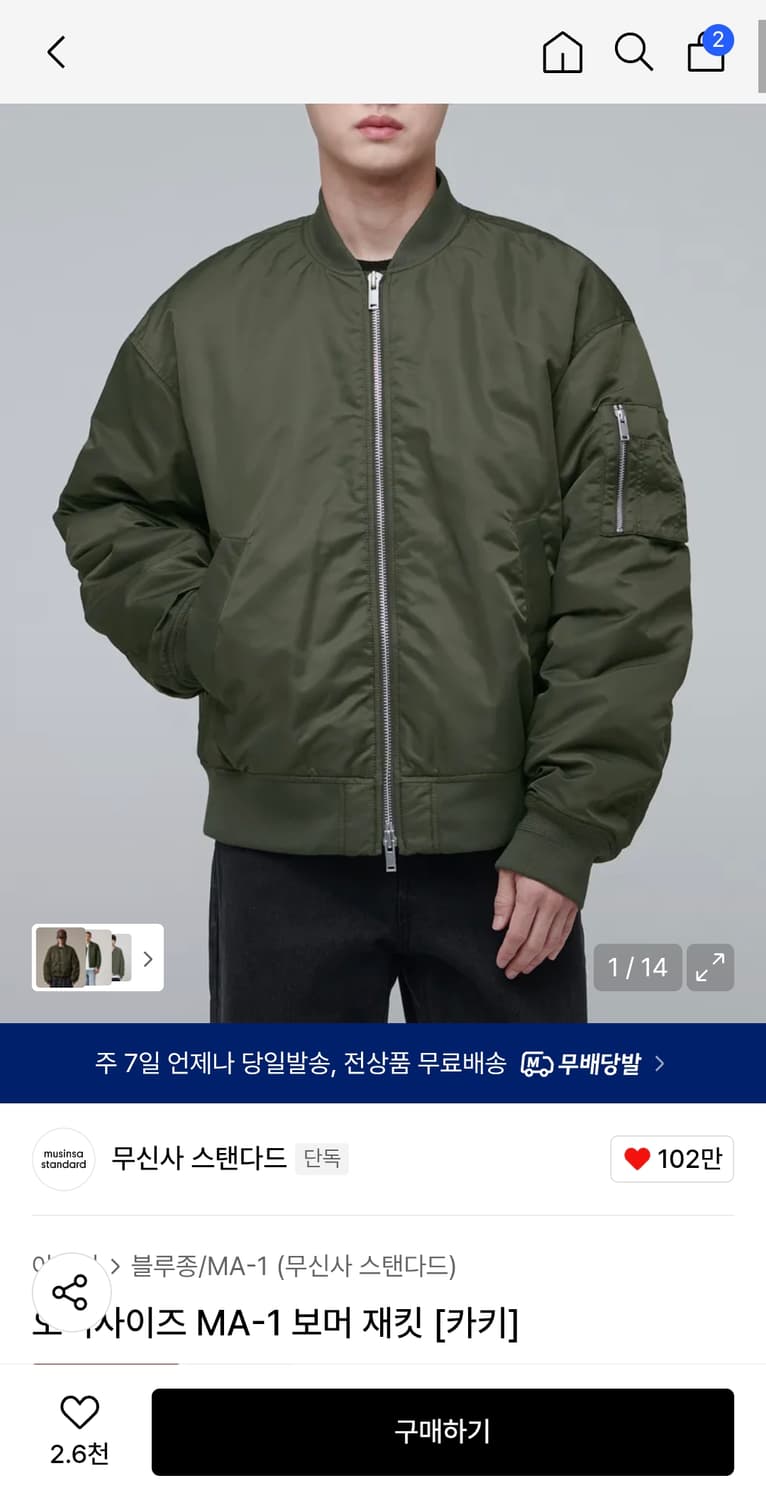Open the shopping cart with 2 items
Screen dimensions: 766x1500
click(706, 55)
